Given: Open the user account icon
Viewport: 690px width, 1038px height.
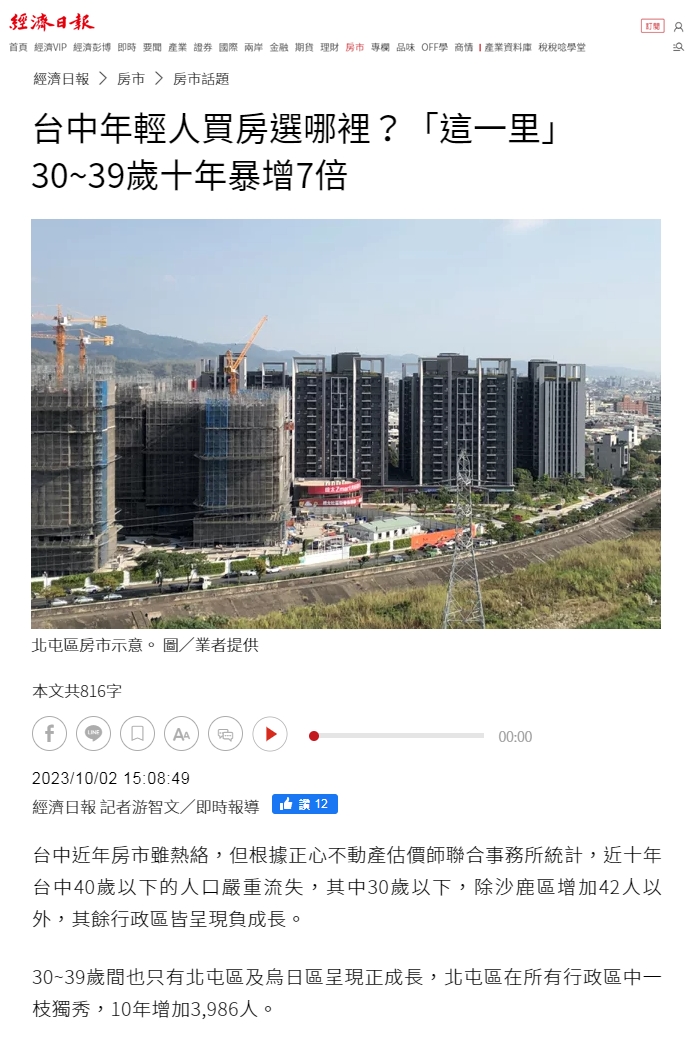Looking at the screenshot, I should 679,27.
